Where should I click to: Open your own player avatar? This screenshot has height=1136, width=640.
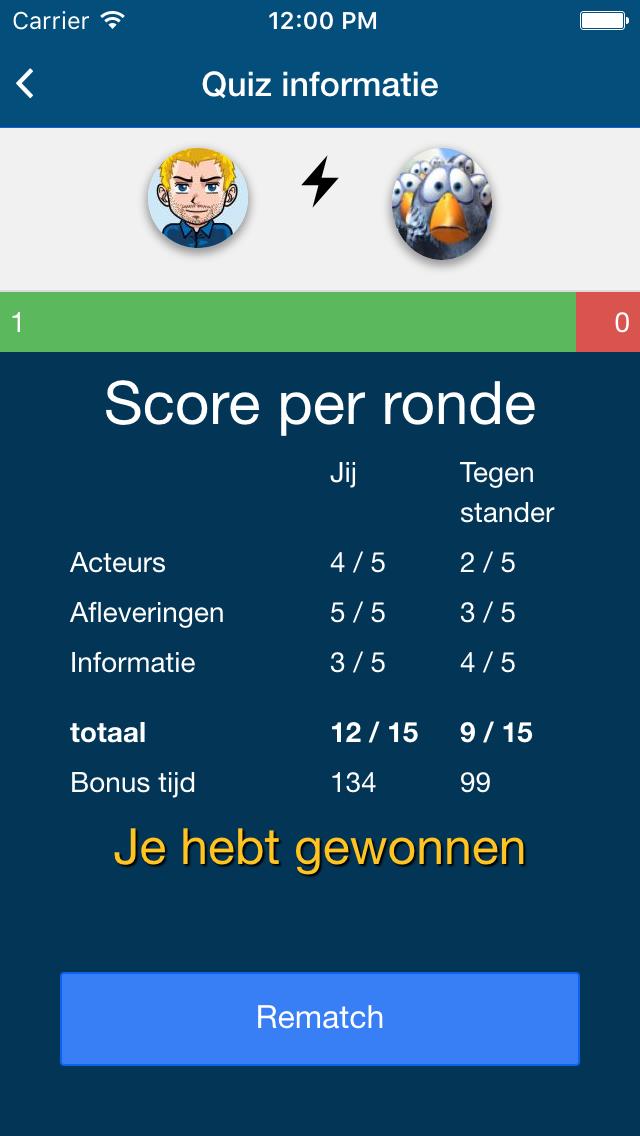coord(198,198)
